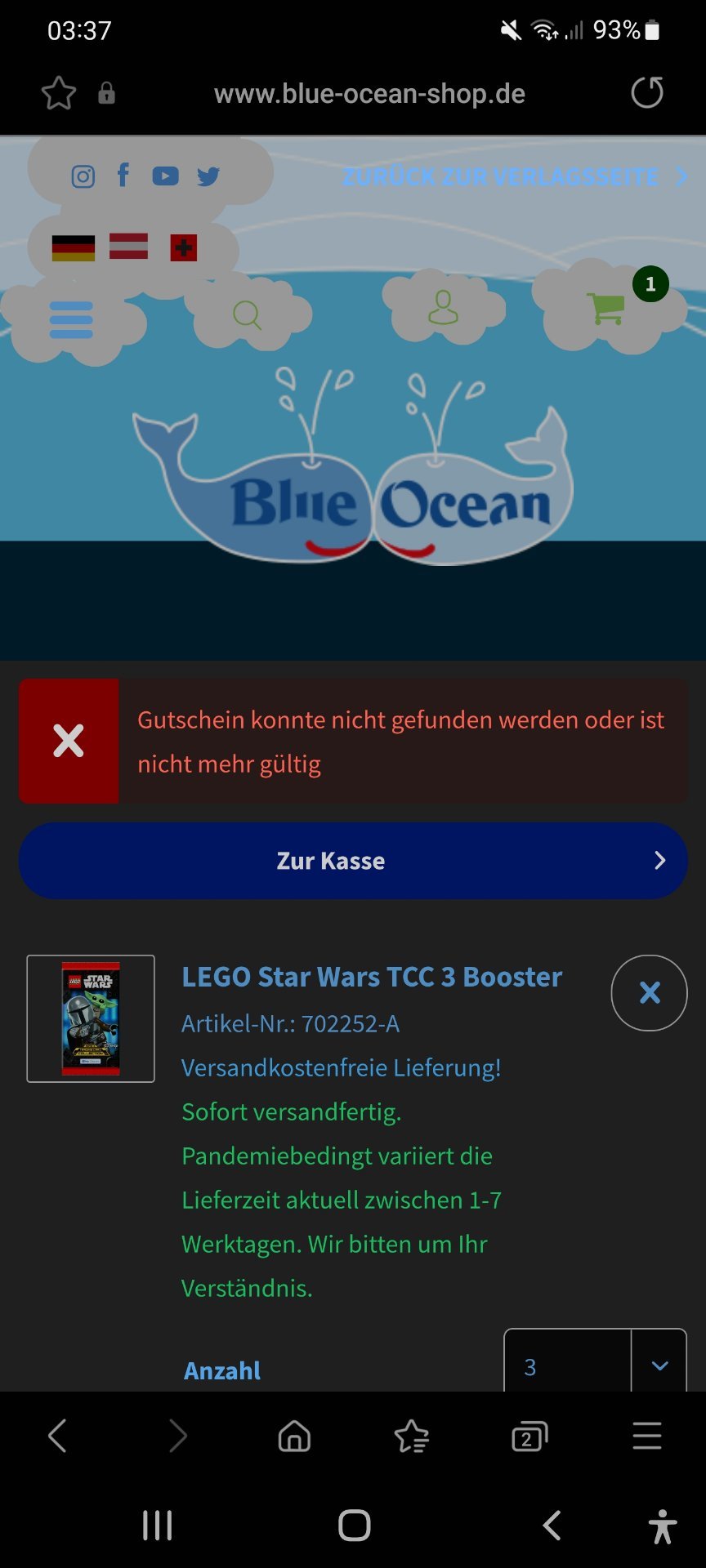Reload the page
Screen dimensions: 706x1568
click(647, 92)
